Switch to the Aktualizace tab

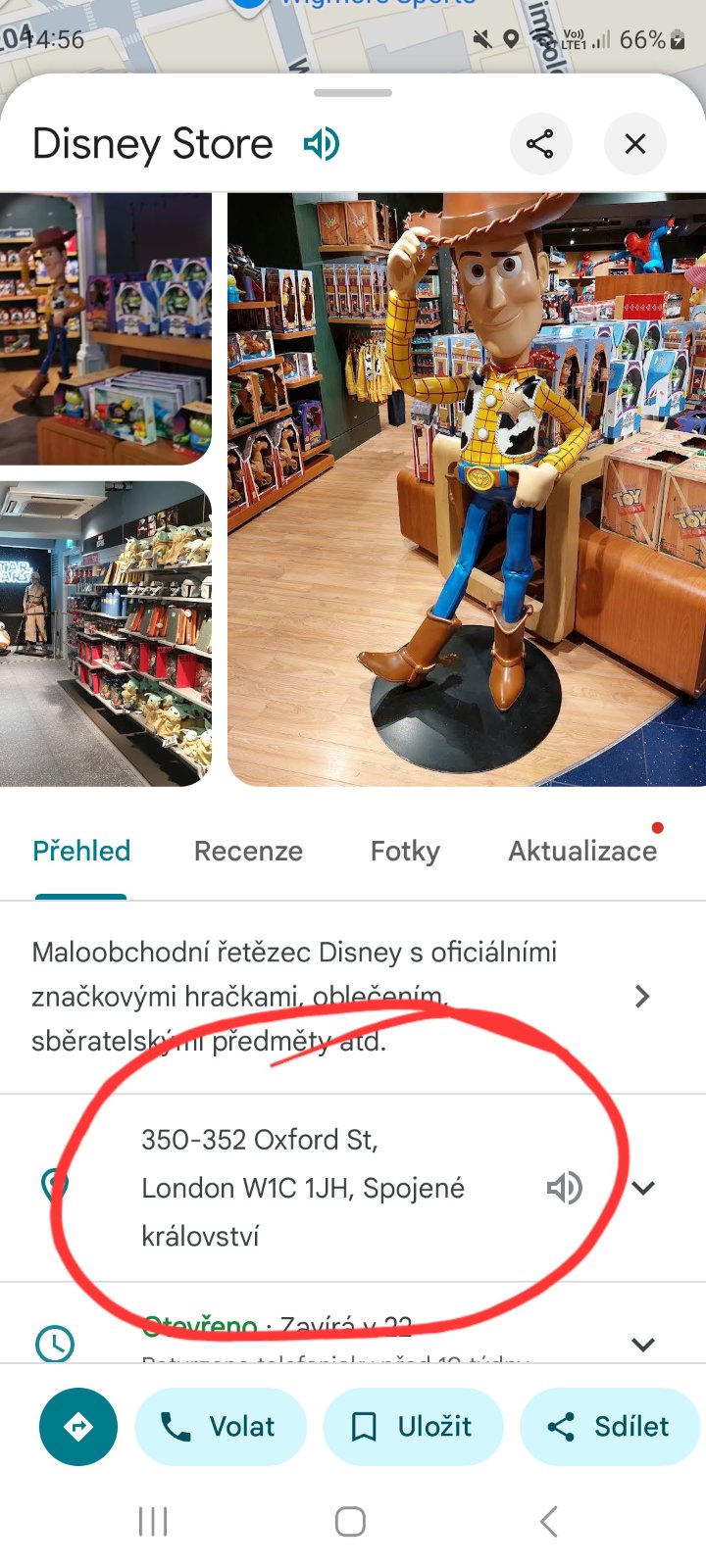coord(582,851)
